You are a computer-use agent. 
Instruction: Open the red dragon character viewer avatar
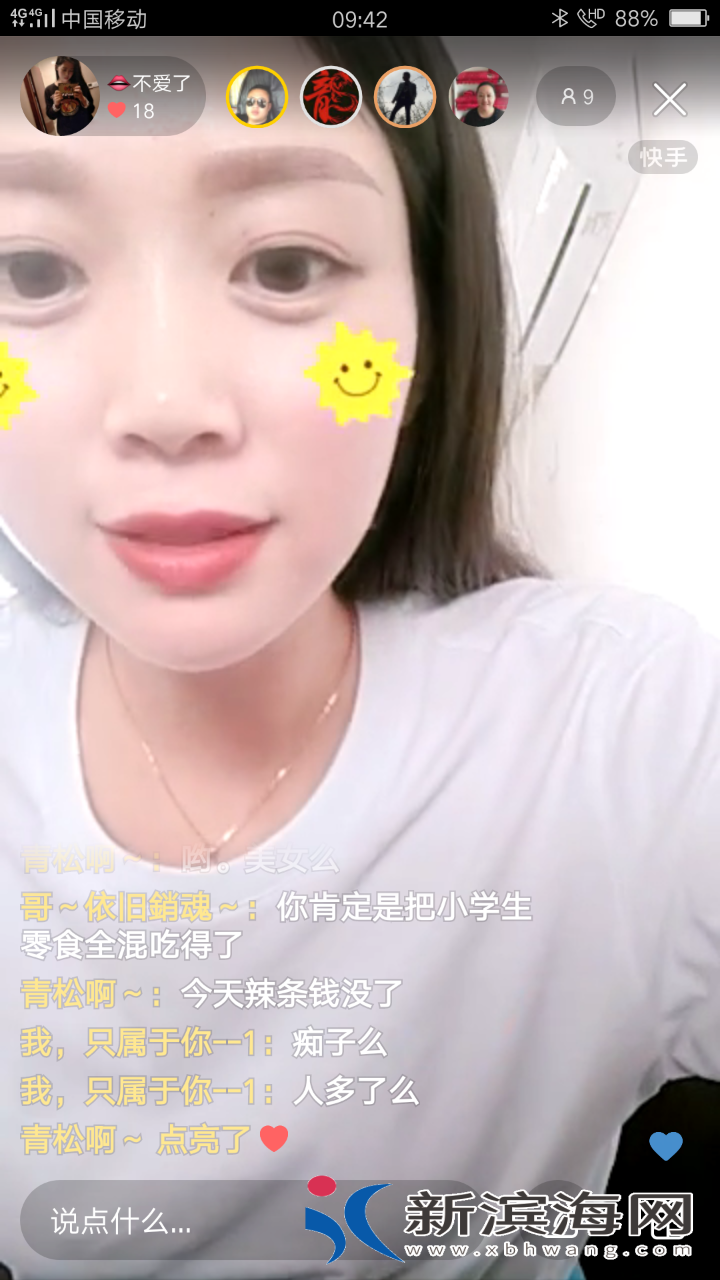click(x=331, y=97)
